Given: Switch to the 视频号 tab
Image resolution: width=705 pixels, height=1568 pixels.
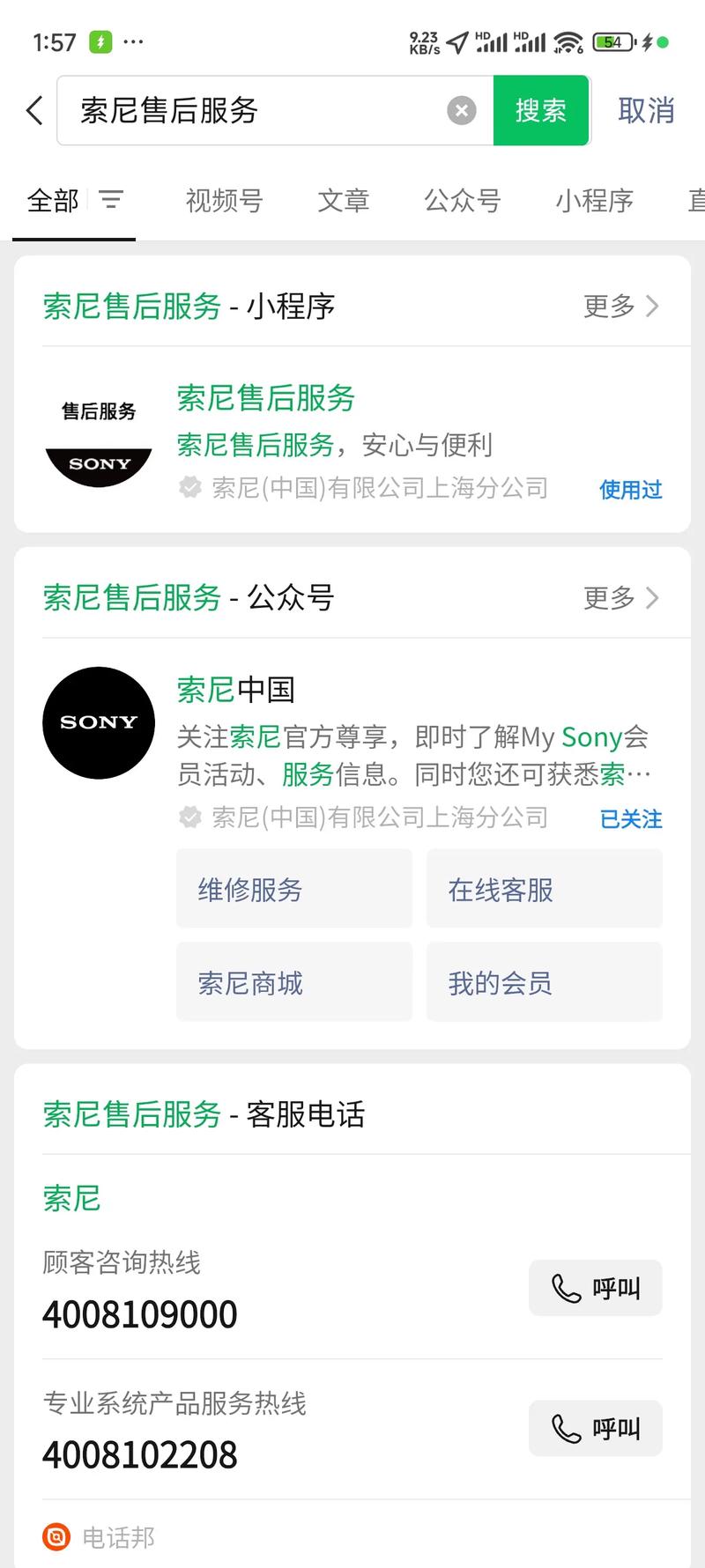Looking at the screenshot, I should click(x=224, y=201).
